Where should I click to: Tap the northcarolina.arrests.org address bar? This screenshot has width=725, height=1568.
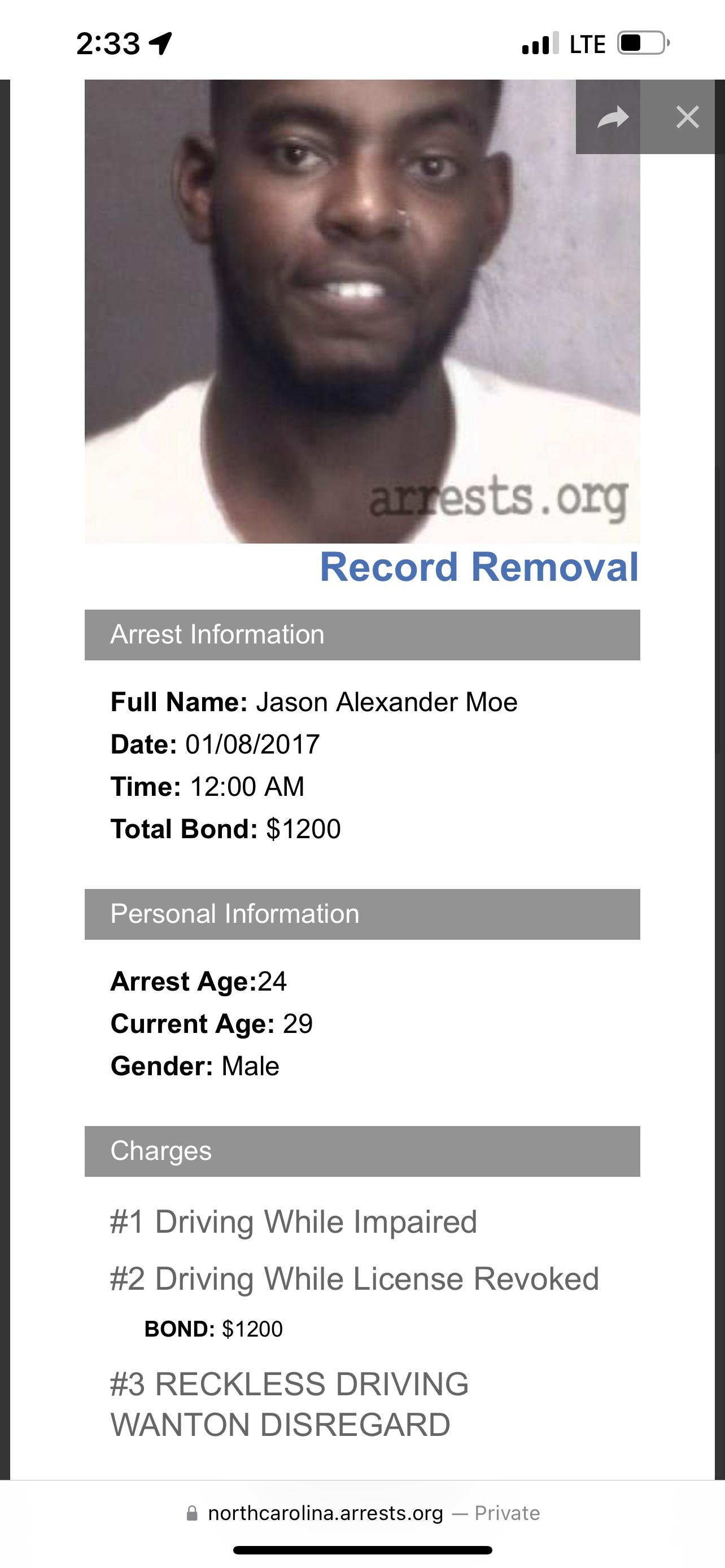coord(362,1513)
